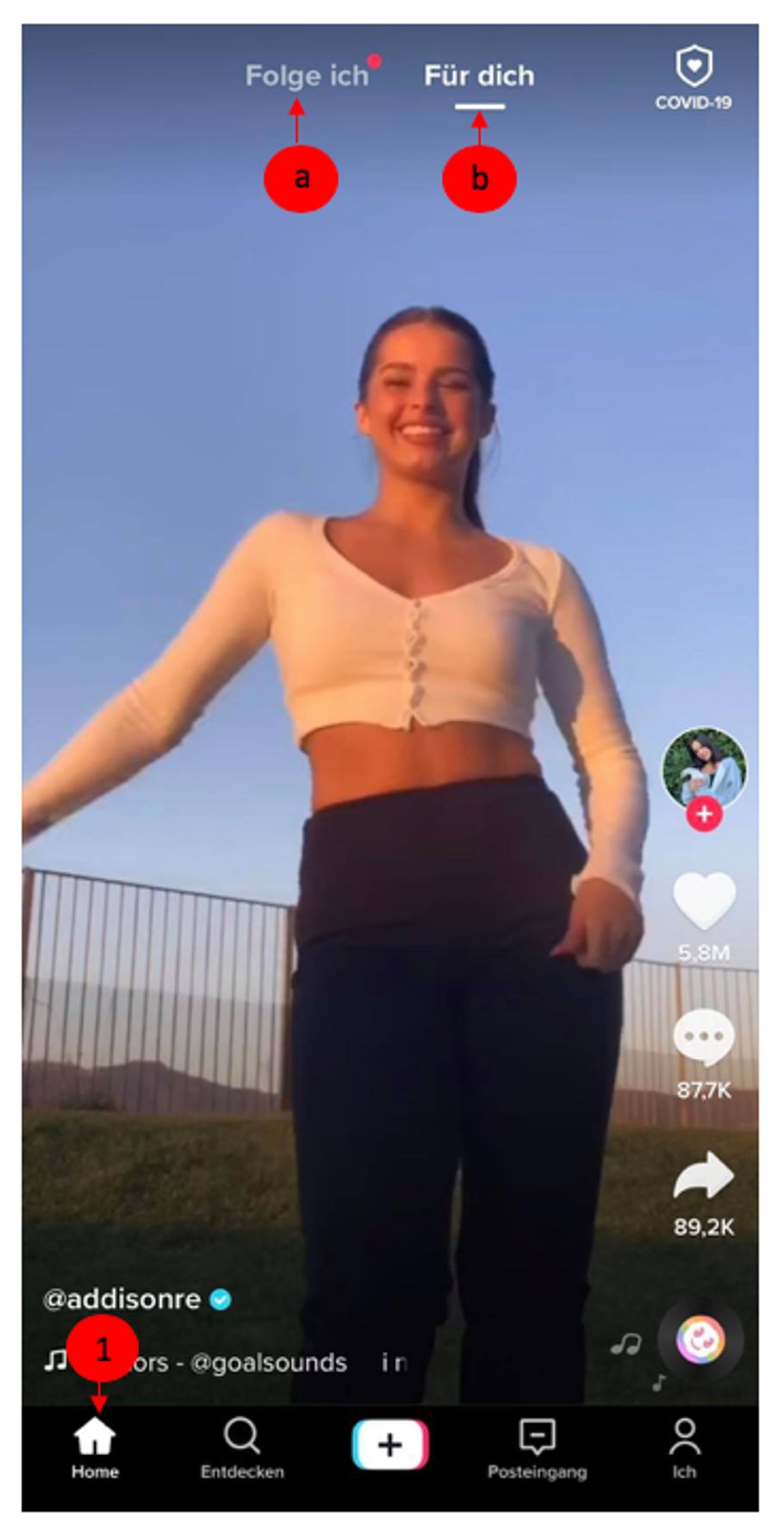Viewport: 784px width, 1531px height.
Task: Switch to the Für dich tab
Action: pos(479,76)
